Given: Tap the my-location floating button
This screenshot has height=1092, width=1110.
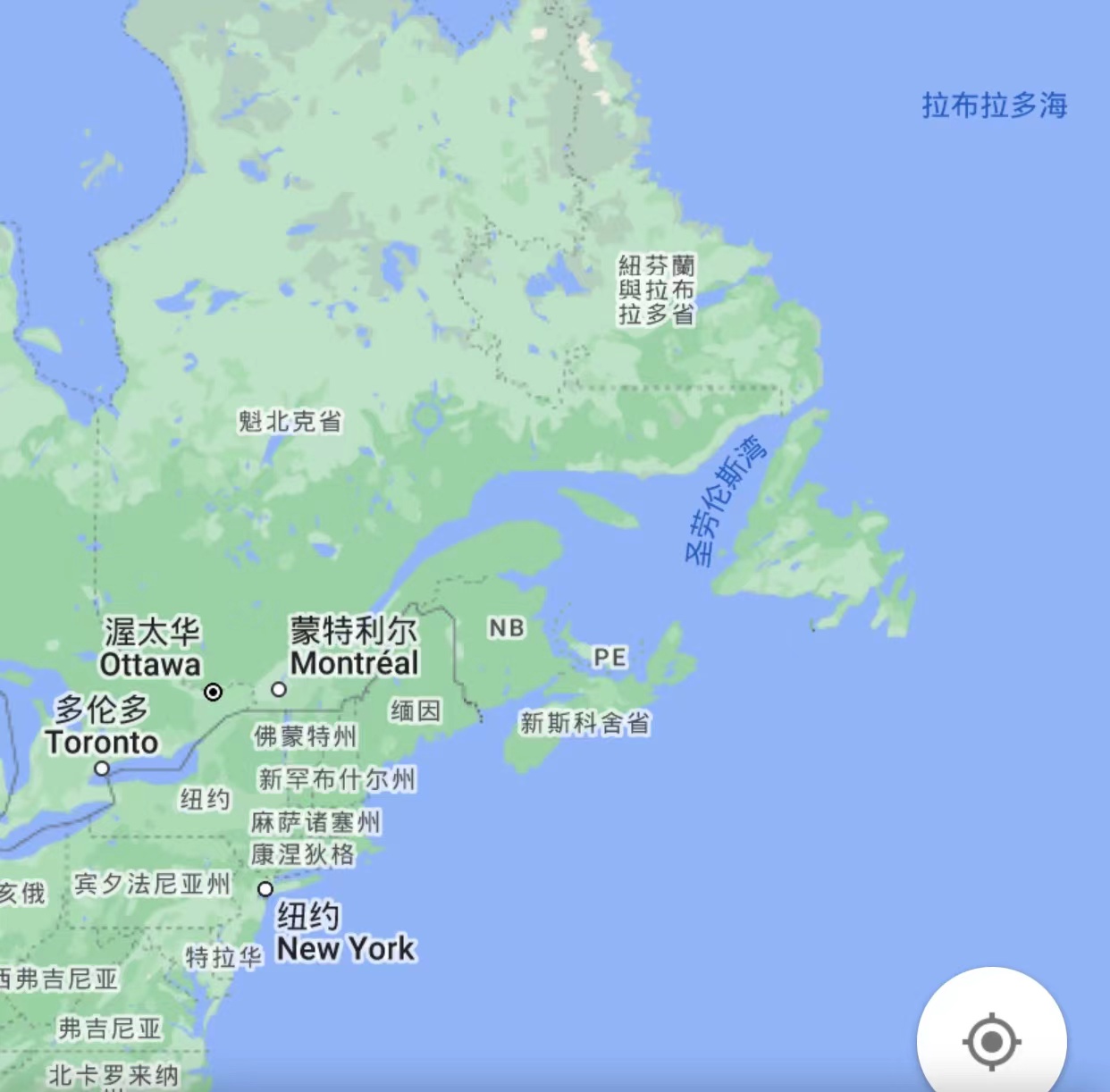Looking at the screenshot, I should 991,1041.
